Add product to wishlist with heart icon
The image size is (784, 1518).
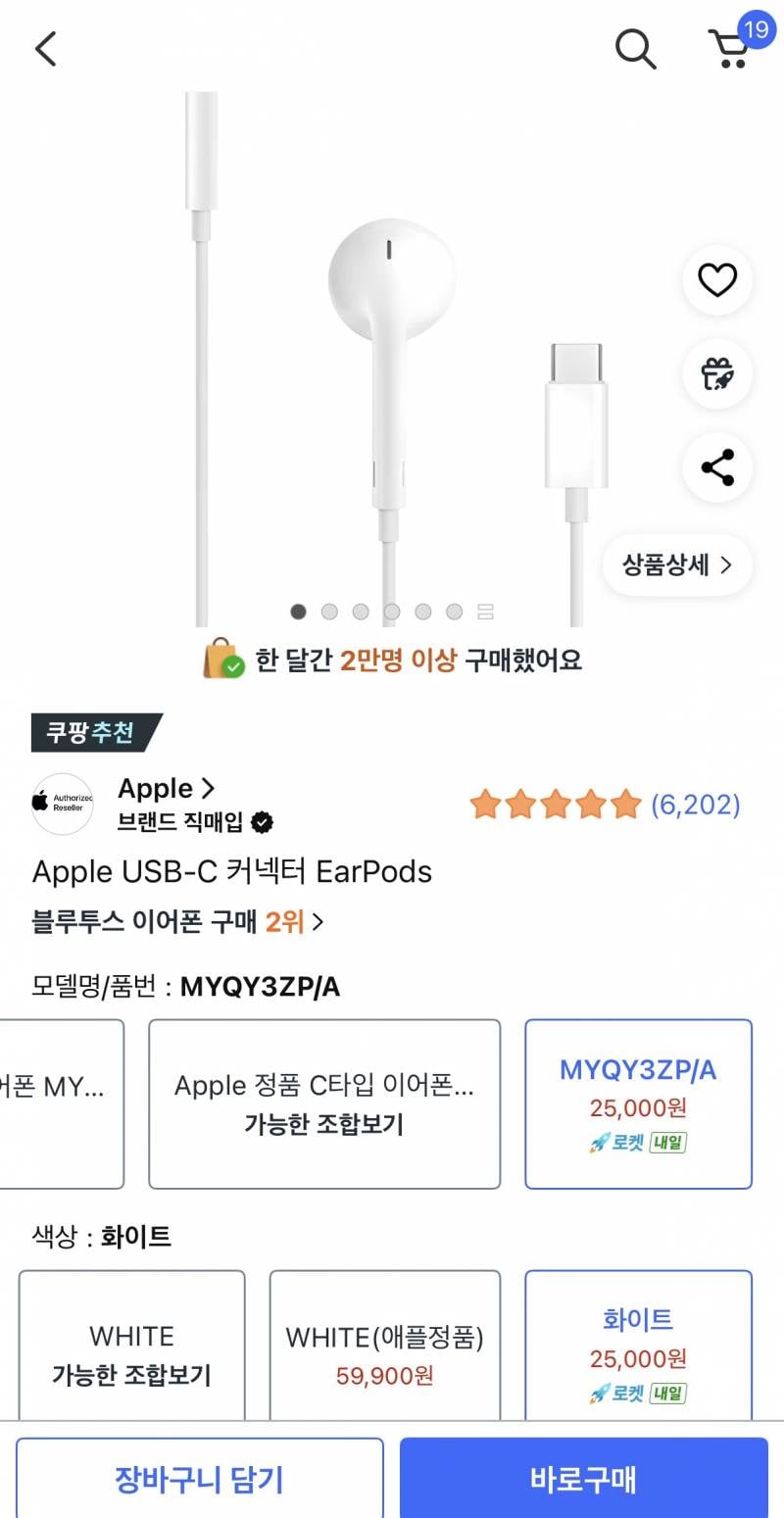(x=717, y=281)
